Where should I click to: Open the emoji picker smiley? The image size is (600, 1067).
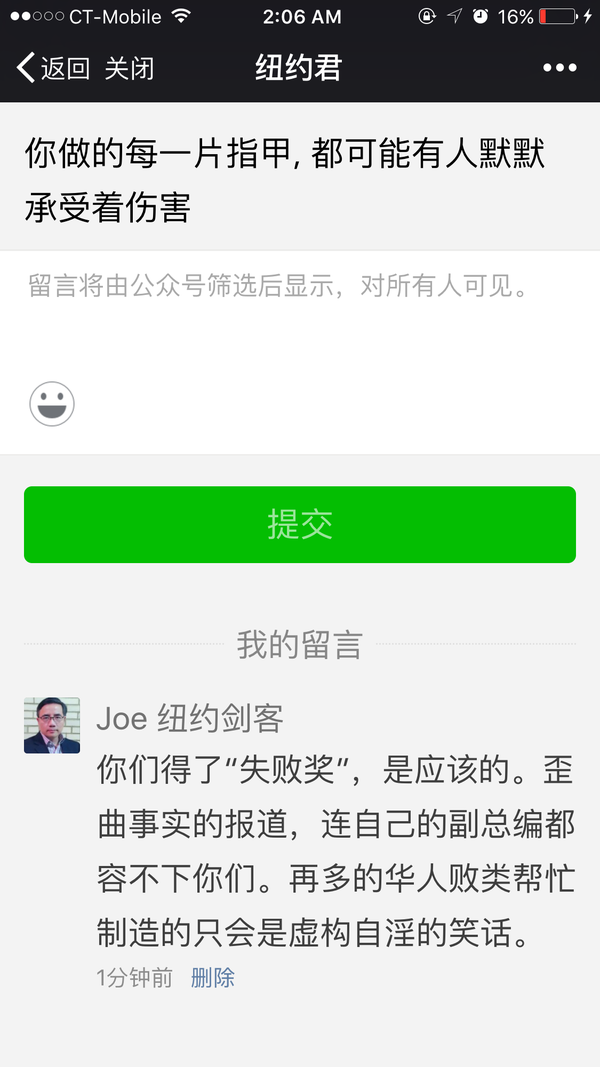point(52,404)
